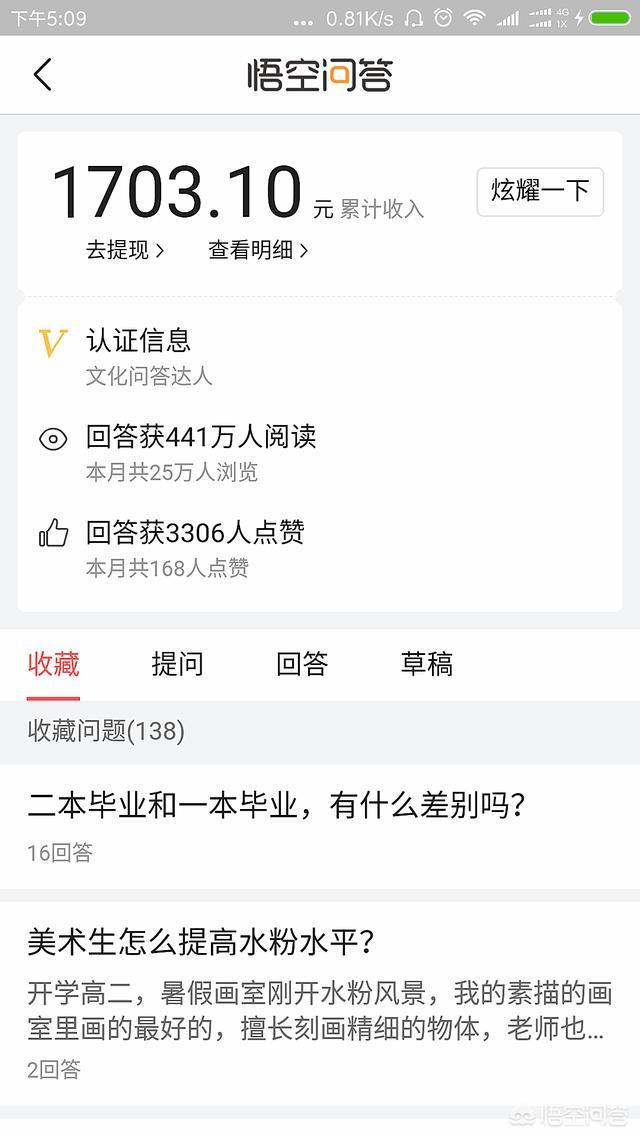Go back using the top-left arrow
The image size is (640, 1138).
click(42, 75)
